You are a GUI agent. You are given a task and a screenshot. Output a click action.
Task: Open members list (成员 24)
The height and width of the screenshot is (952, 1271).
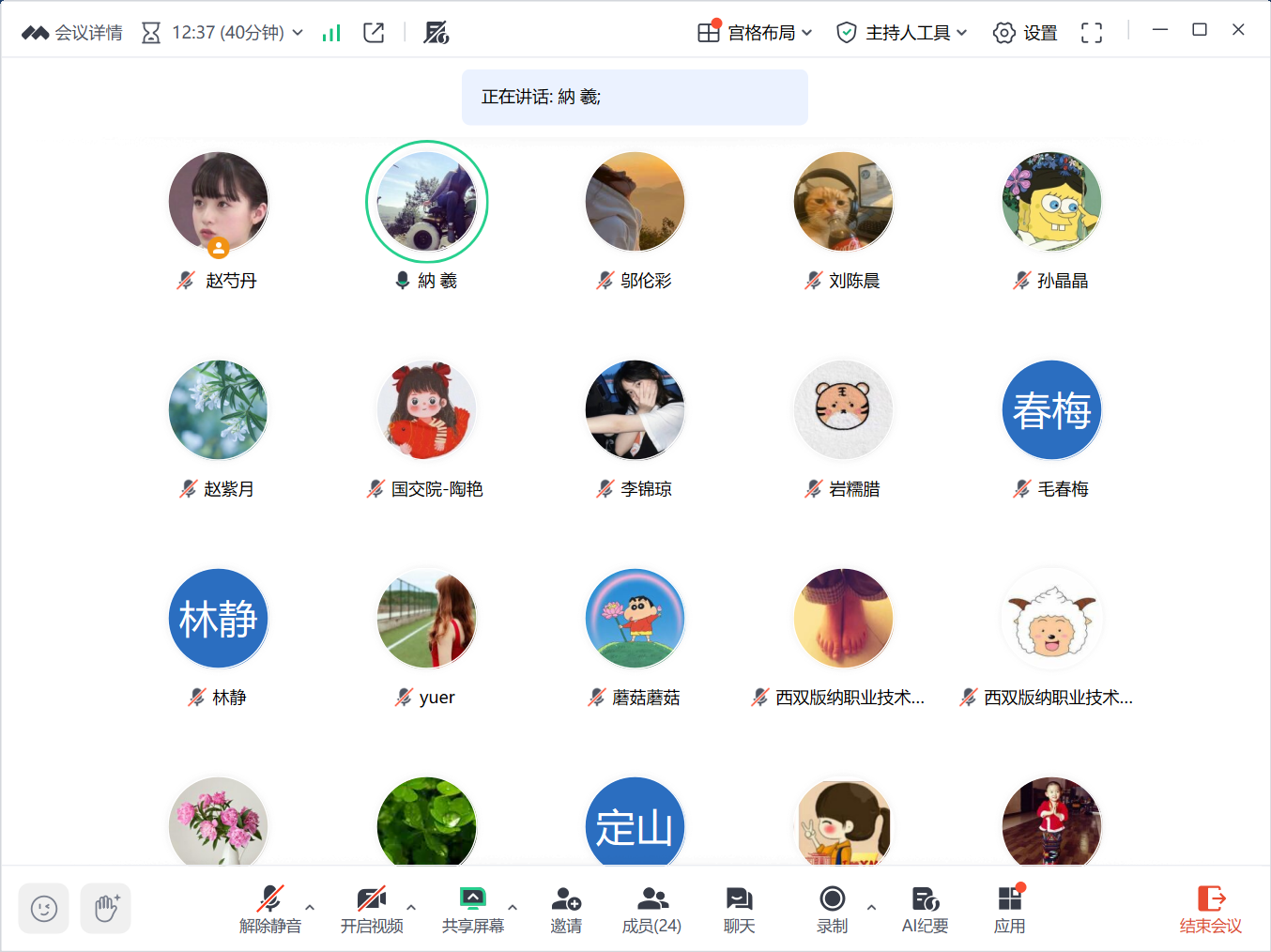tap(651, 908)
